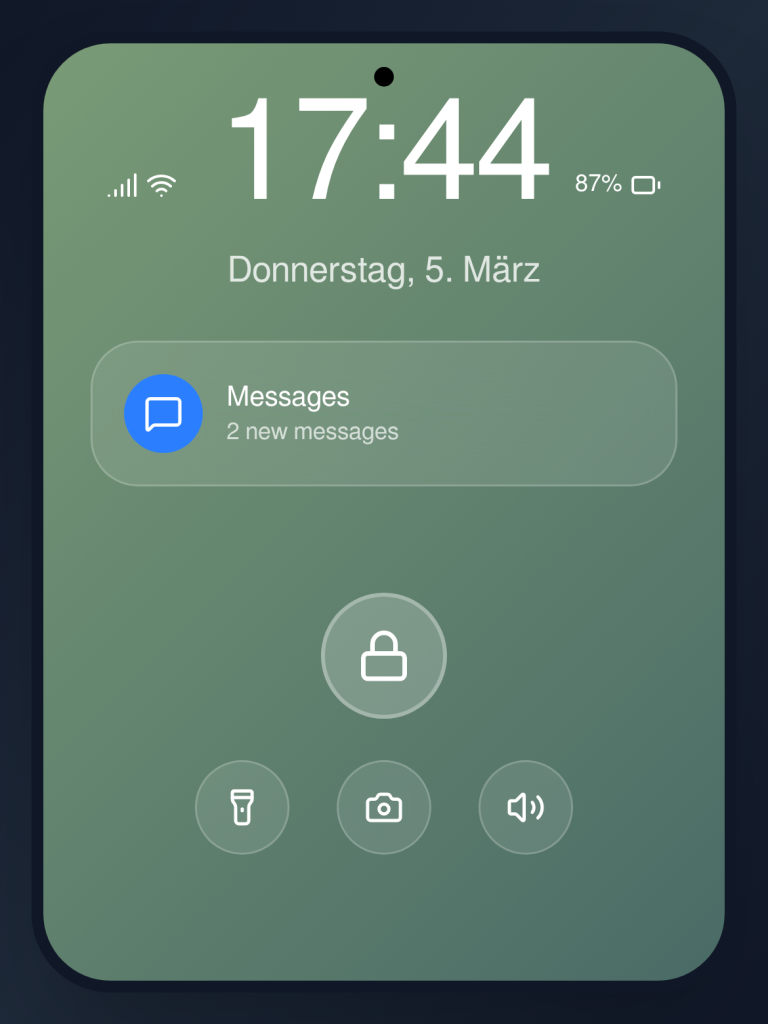Viewport: 768px width, 1024px height.
Task: Tap the battery icon
Action: (646, 185)
